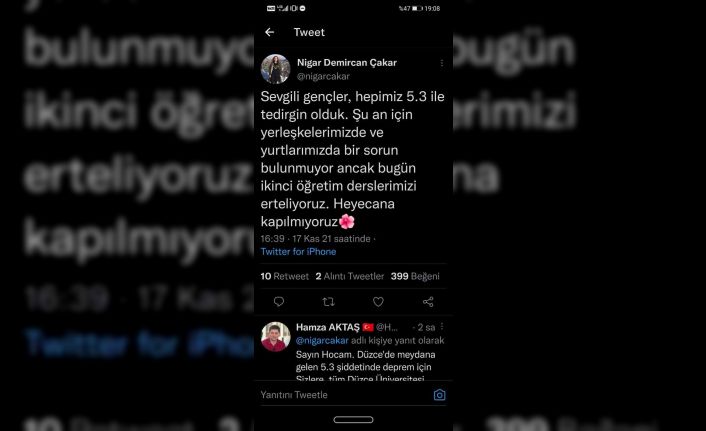Viewport: 706px width, 431px height.
Task: Open the @nigarcakar mention in Hamza's reply
Action: tap(321, 340)
